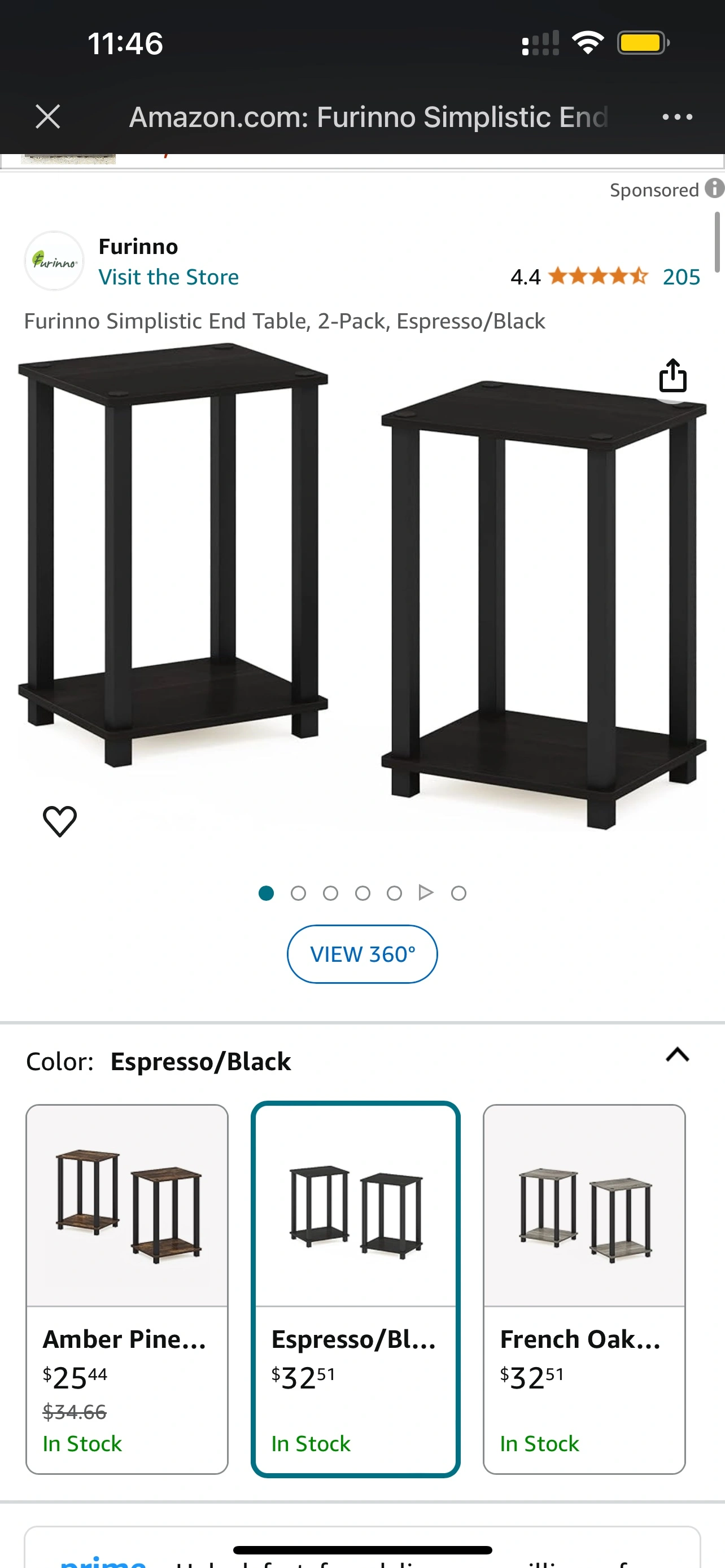Add the item to wishlist with heart
Screen dimensions: 725x1568
pyautogui.click(x=60, y=821)
